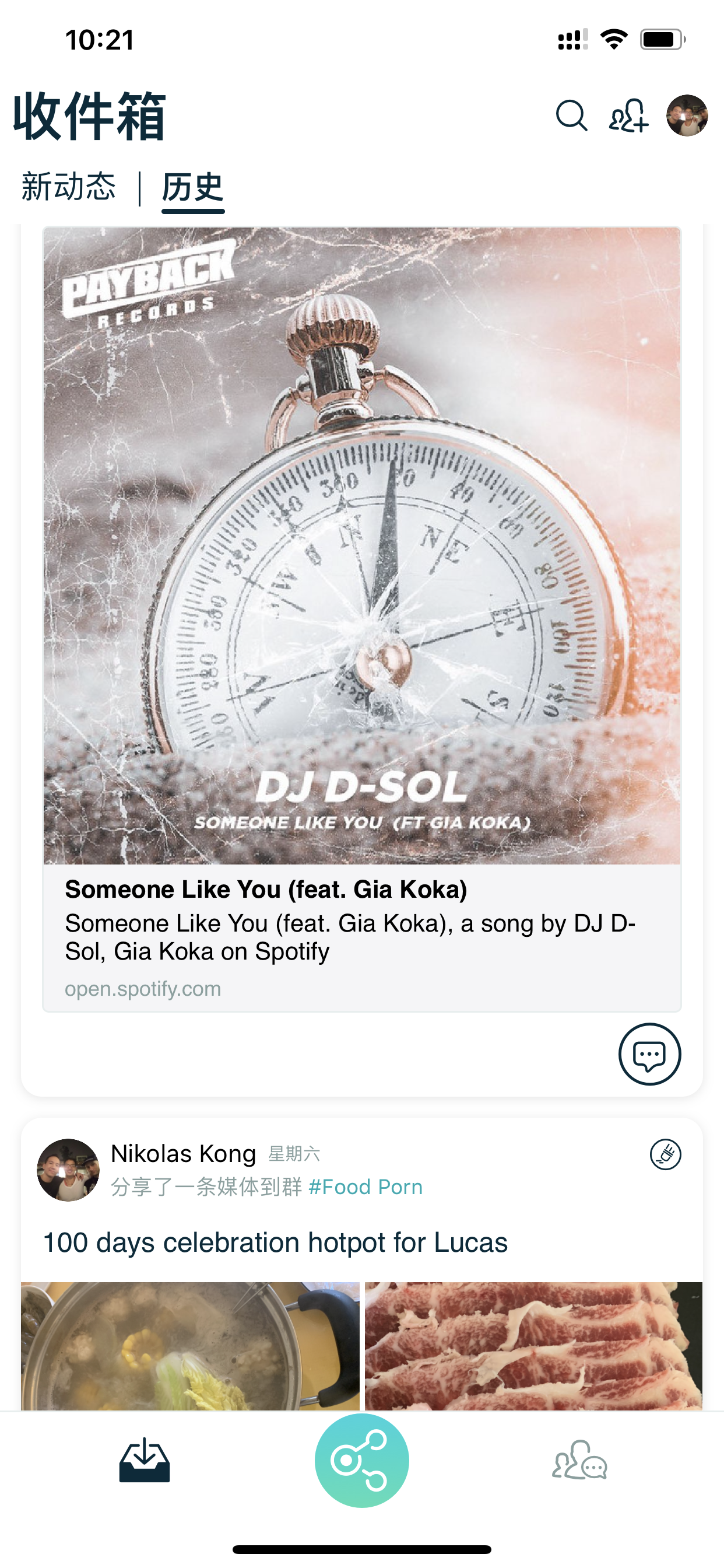
Task: Tap the central share button
Action: click(361, 1459)
